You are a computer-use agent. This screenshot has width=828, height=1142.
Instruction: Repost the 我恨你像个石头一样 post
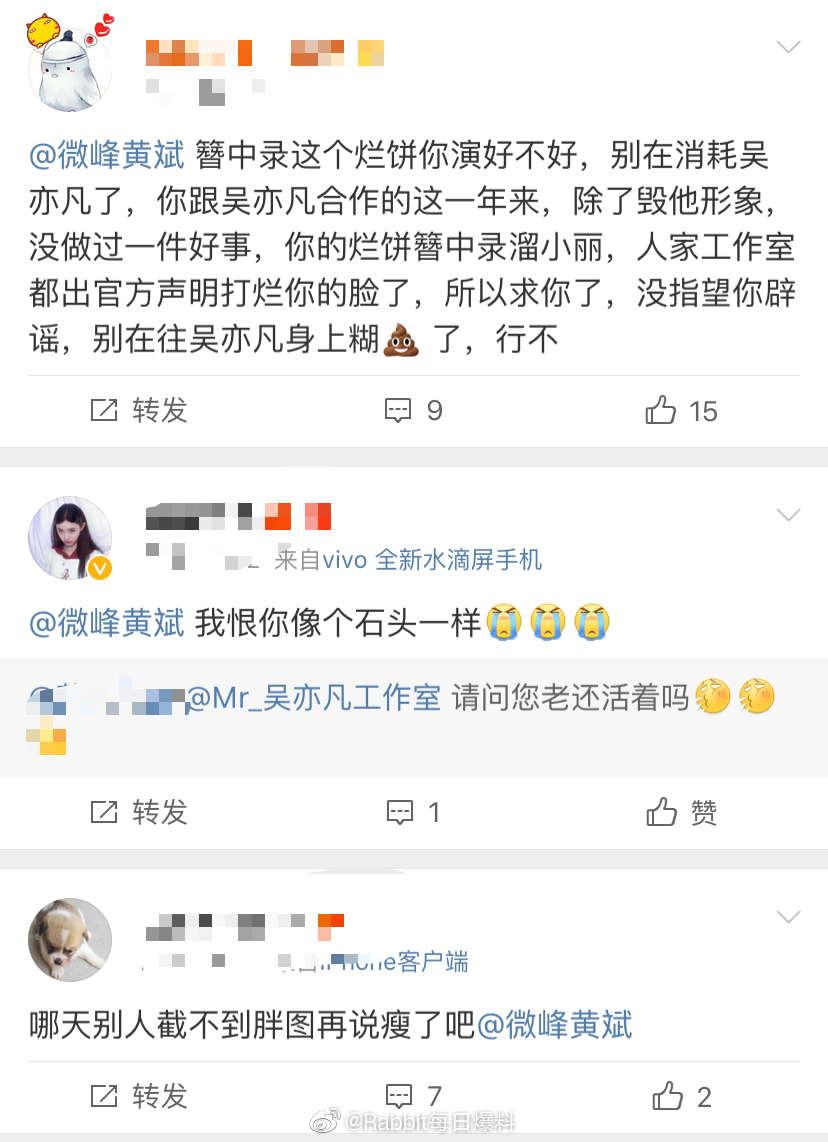(139, 812)
